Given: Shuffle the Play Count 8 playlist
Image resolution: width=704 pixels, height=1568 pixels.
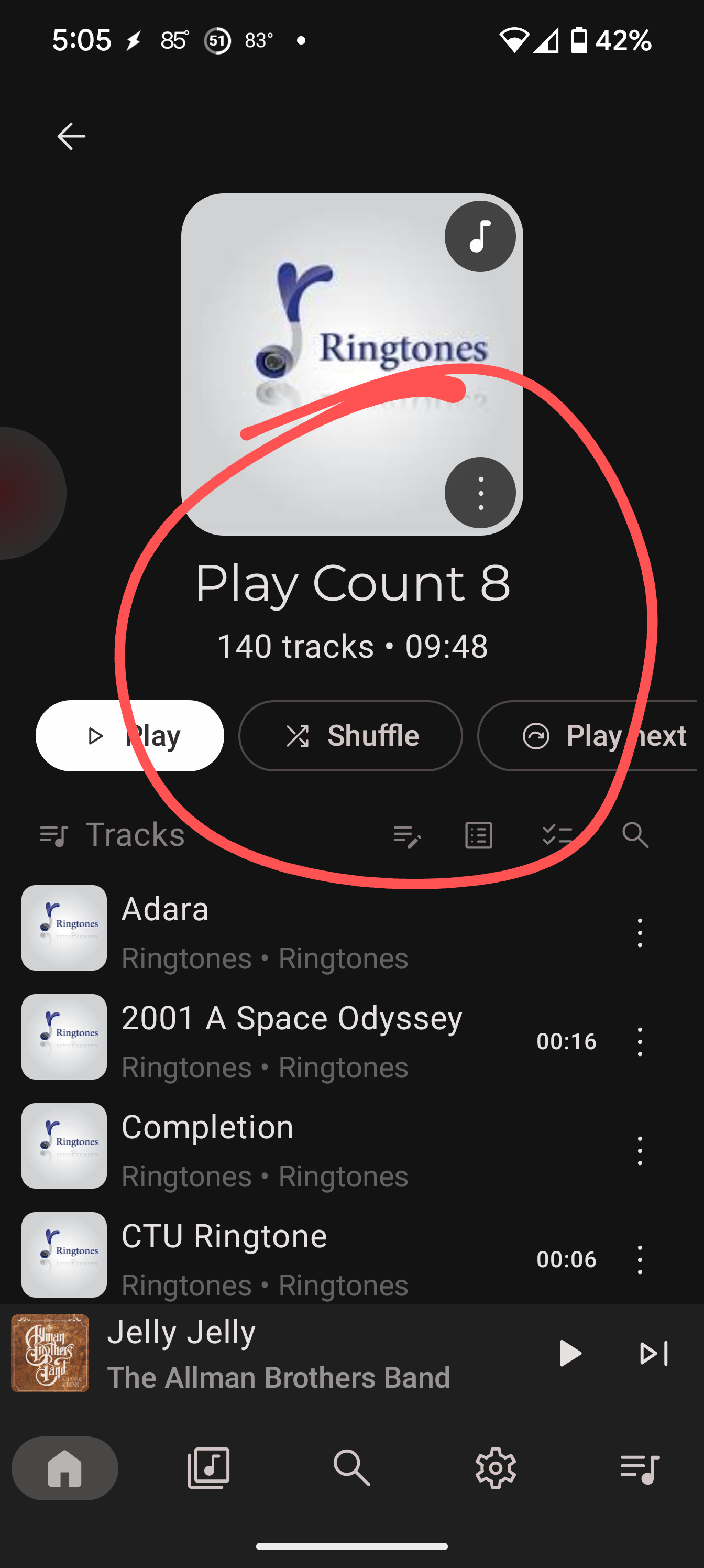Looking at the screenshot, I should pyautogui.click(x=350, y=735).
